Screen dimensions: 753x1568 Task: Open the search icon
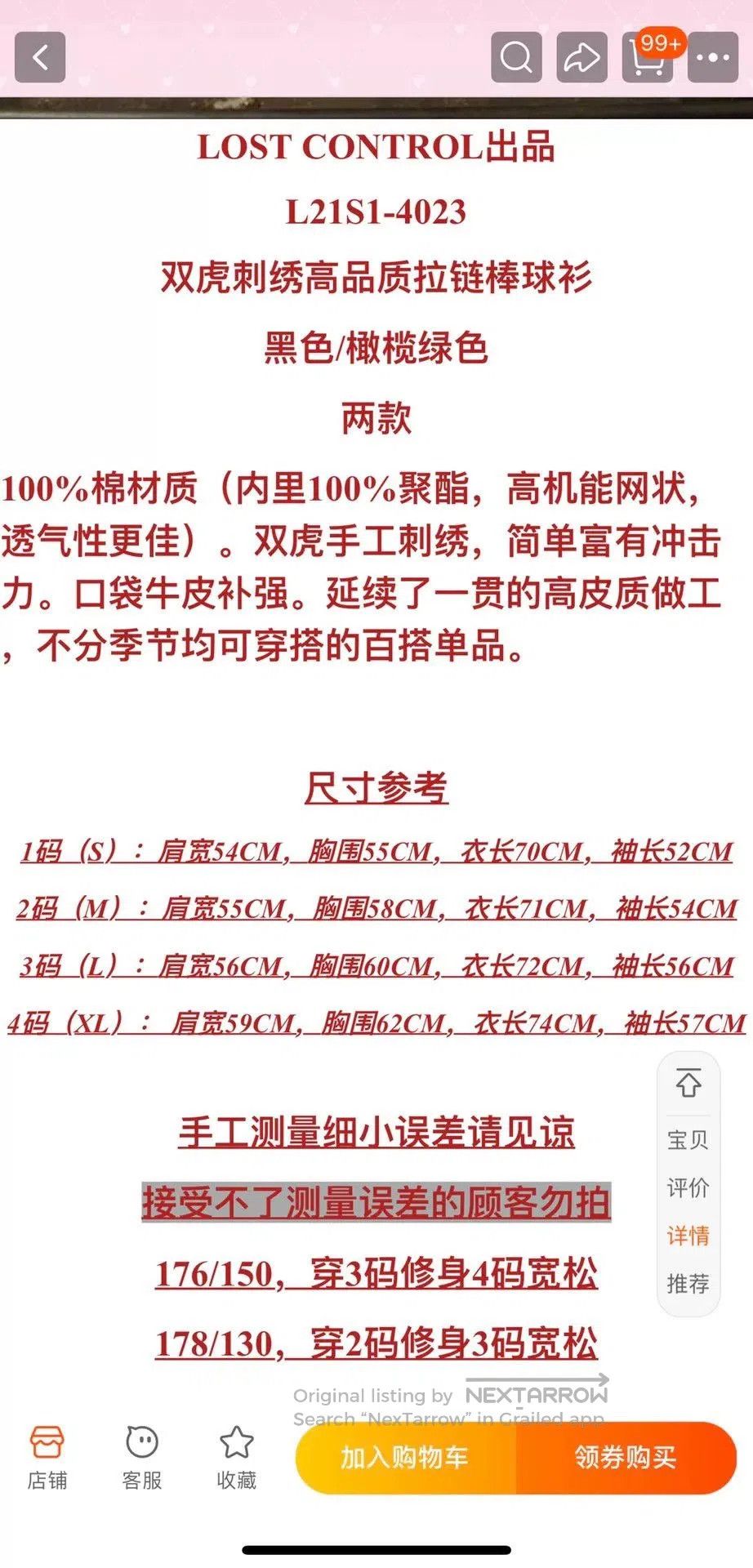[516, 57]
